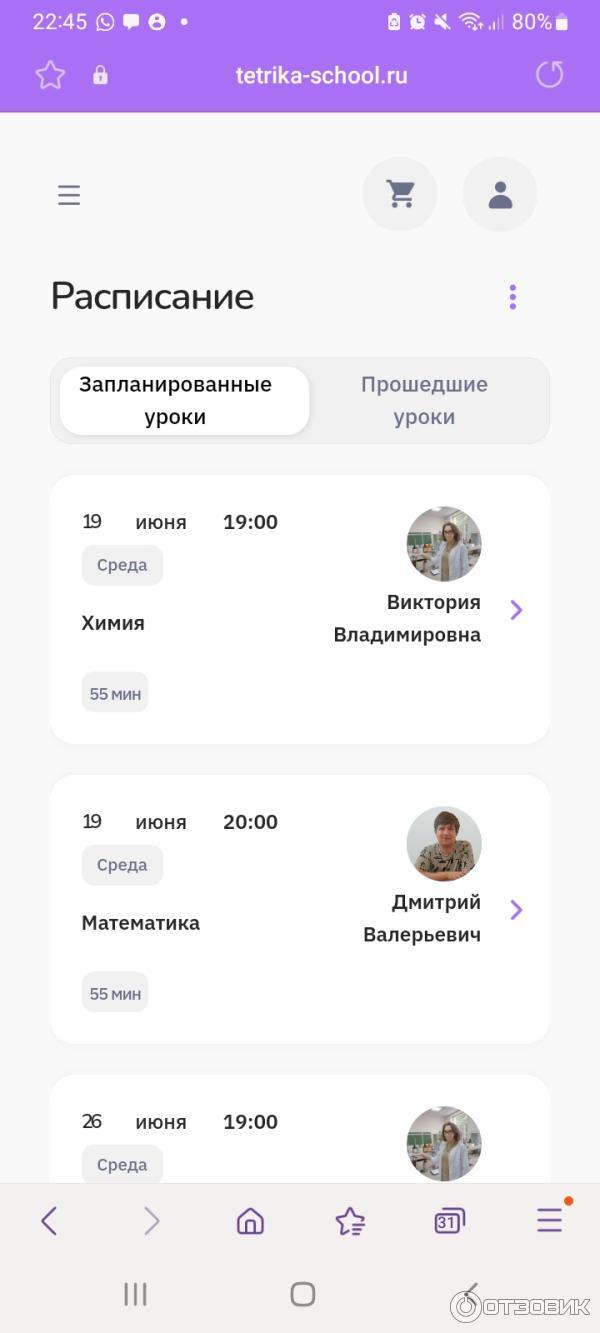Open the browser bookmarks list
This screenshot has height=1333, width=600.
click(350, 1221)
